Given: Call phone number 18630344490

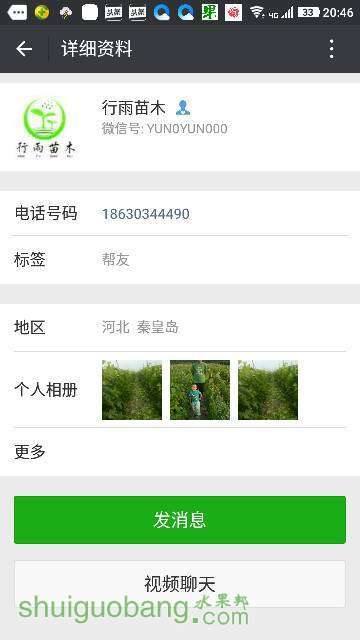Looking at the screenshot, I should (146, 214).
